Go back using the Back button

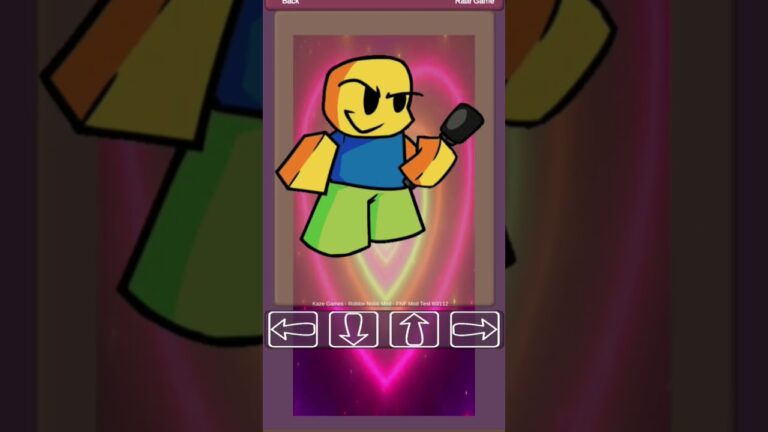coord(290,3)
